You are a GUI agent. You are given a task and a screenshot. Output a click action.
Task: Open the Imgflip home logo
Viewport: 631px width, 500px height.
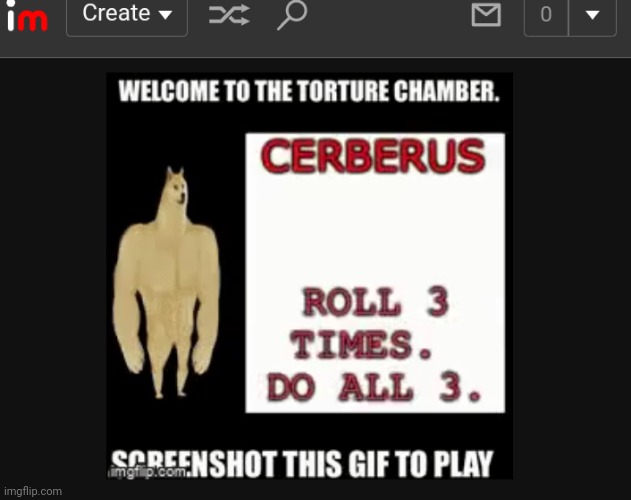[x=26, y=15]
